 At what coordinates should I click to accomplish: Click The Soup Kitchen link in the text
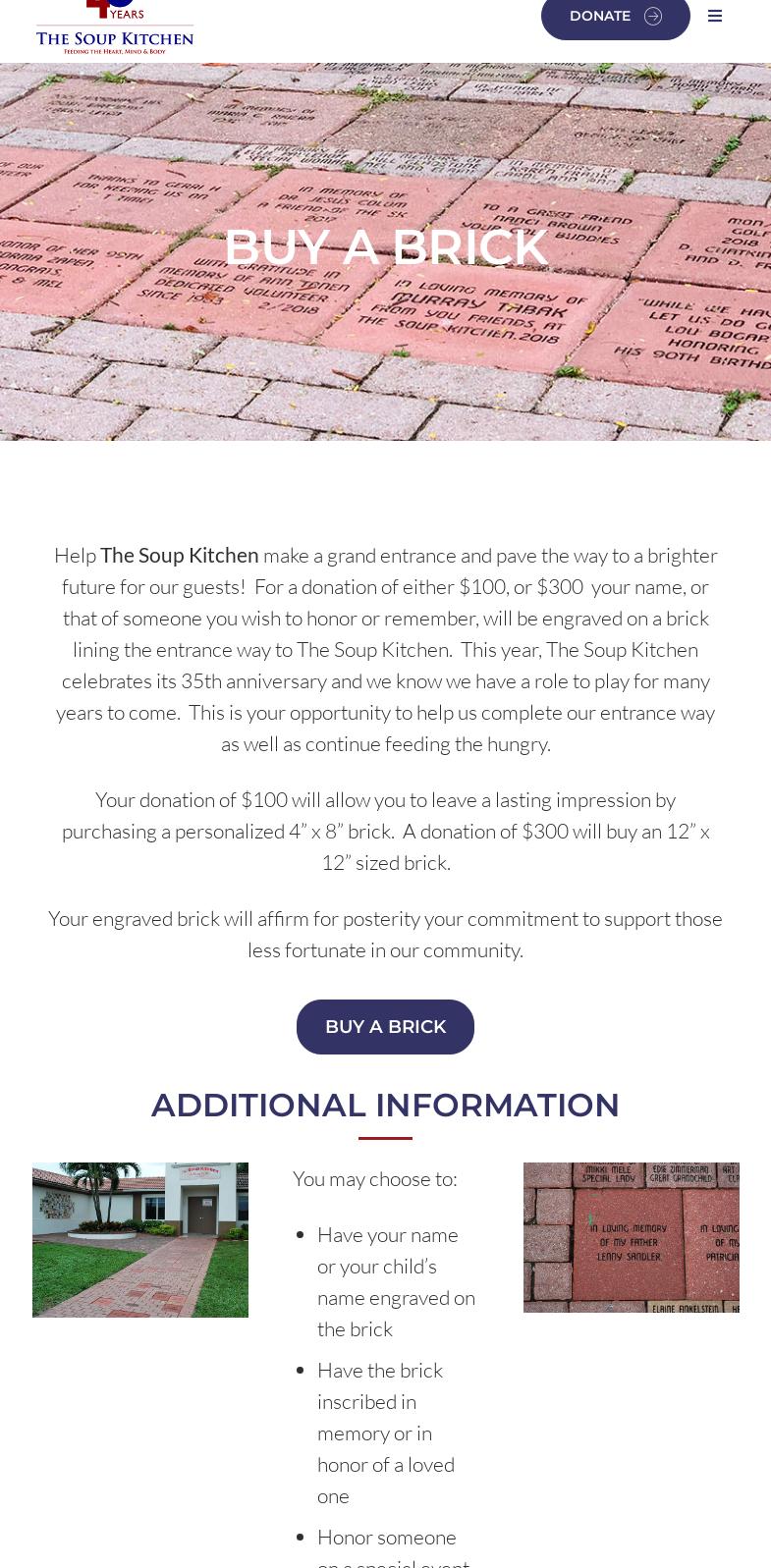[179, 555]
